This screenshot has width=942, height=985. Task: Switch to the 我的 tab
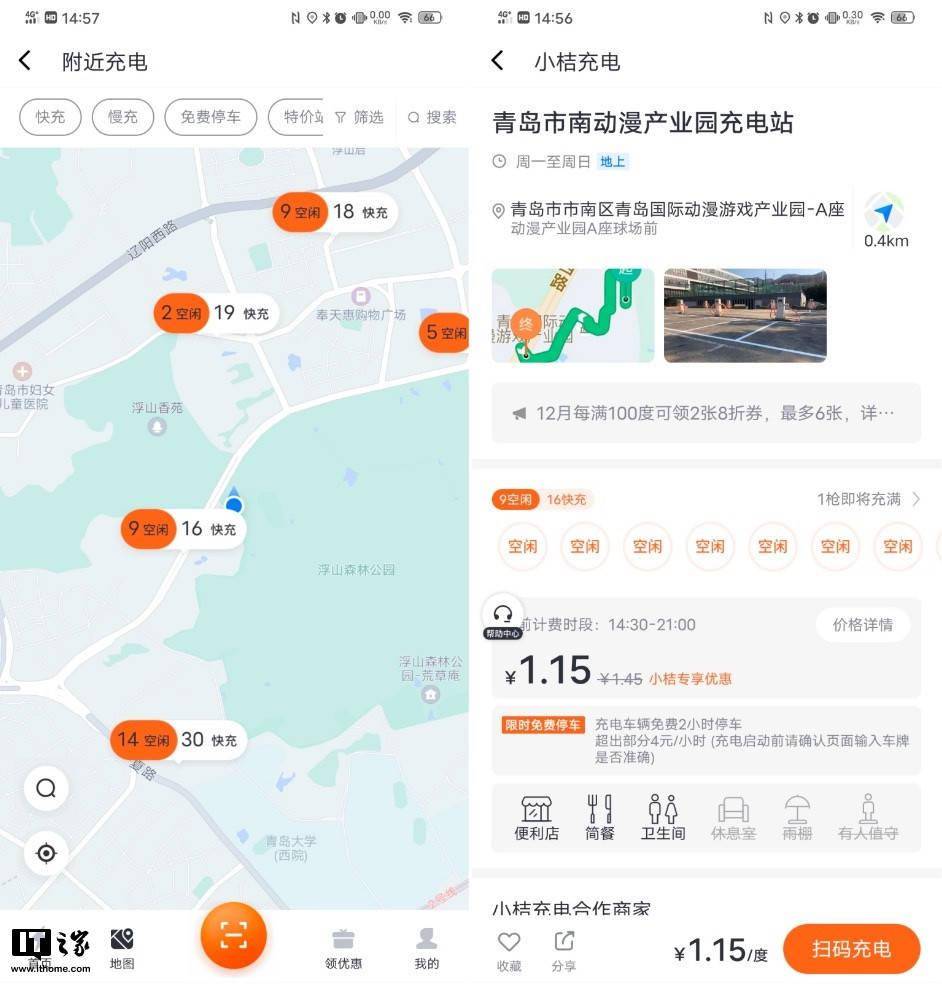click(x=427, y=949)
